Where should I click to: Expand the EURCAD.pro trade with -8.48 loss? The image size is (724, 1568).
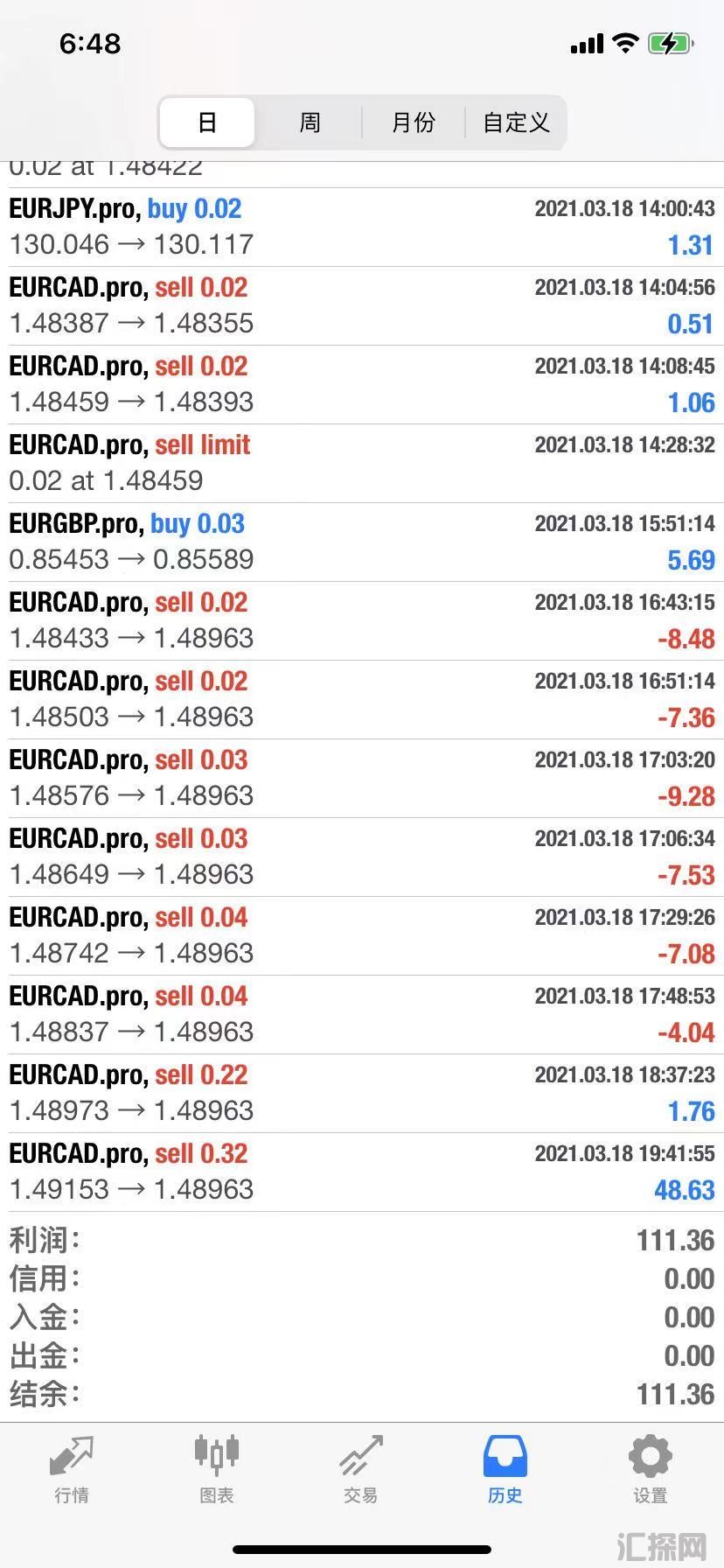[362, 620]
